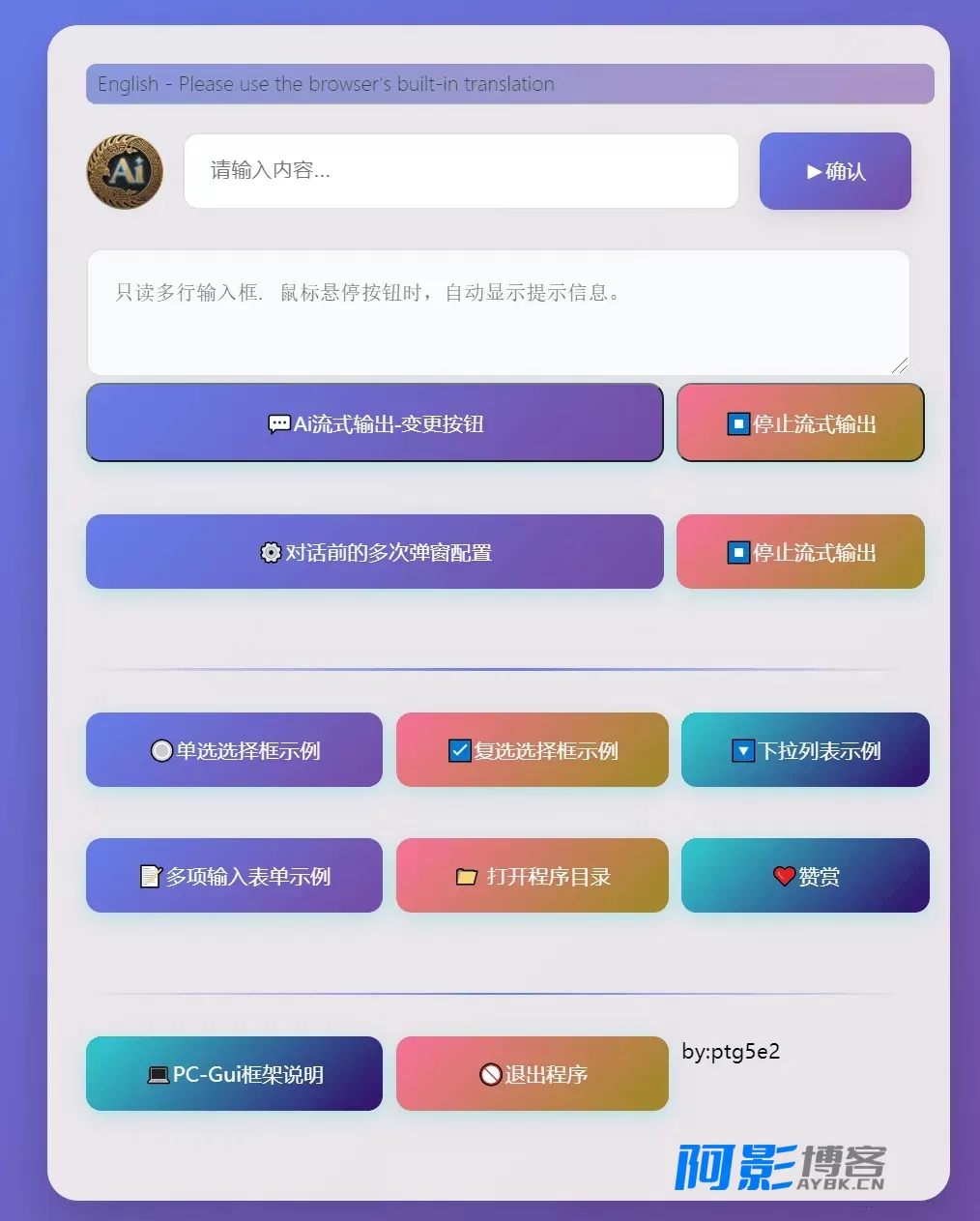Click the speech bubble icon on Ai流式输出 button

point(279,422)
